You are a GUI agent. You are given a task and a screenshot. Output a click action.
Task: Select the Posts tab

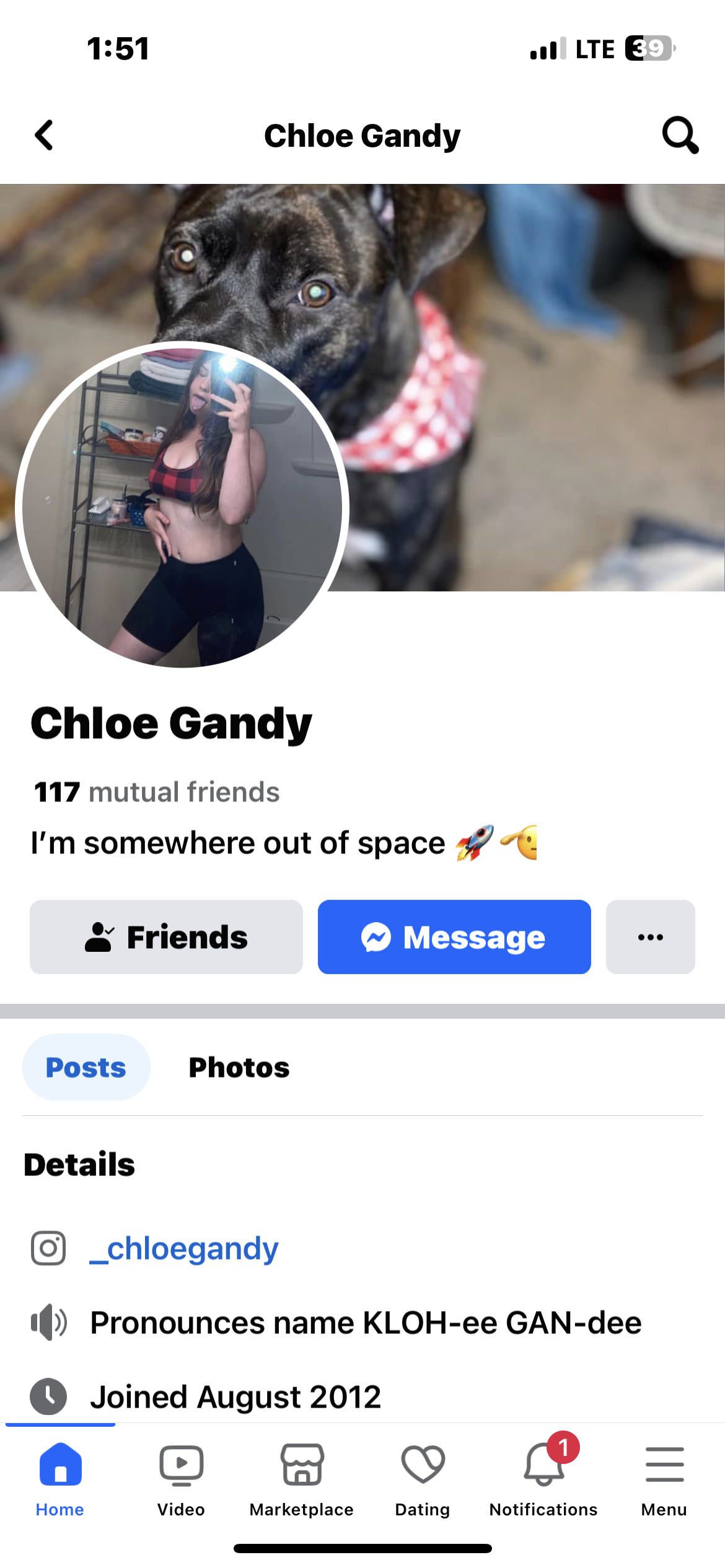[86, 1067]
